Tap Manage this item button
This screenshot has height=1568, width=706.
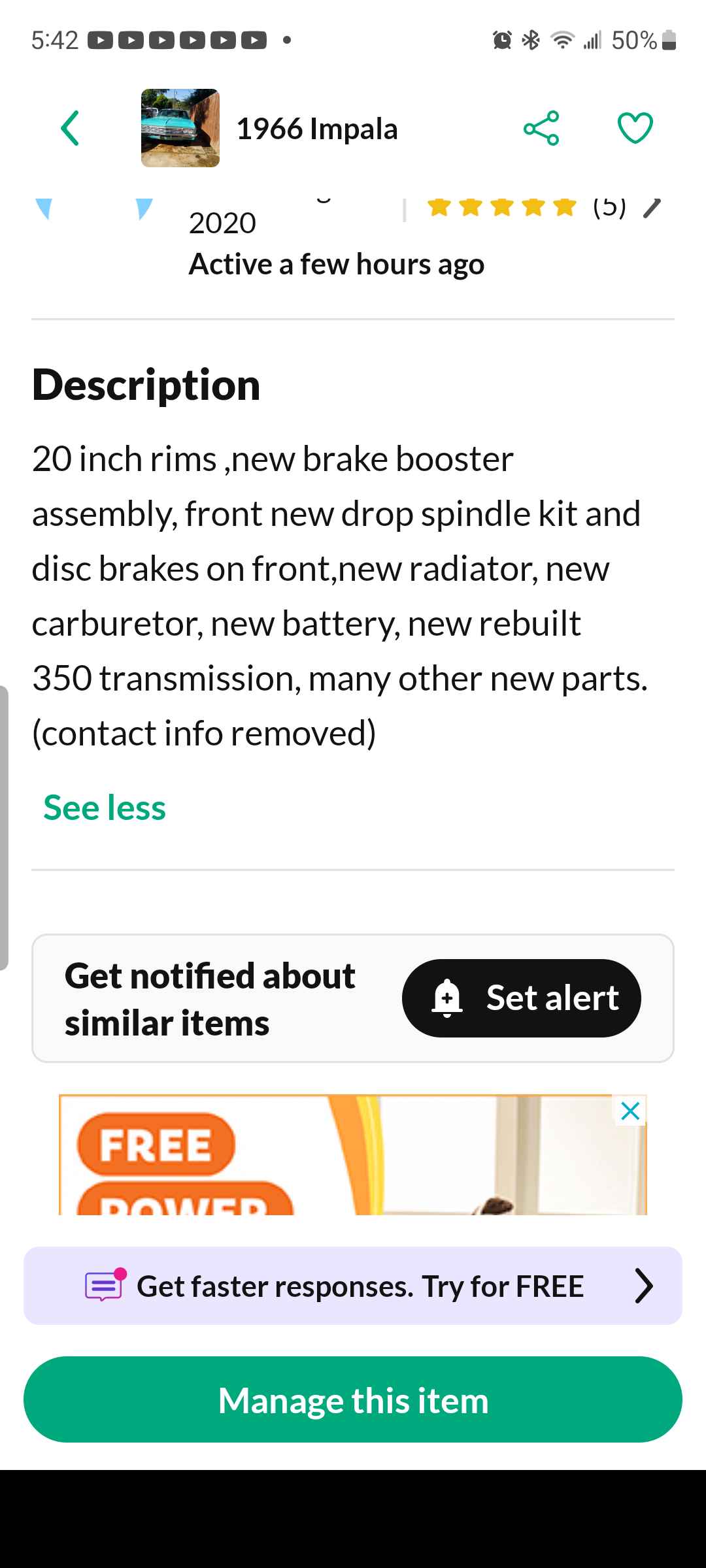pos(353,1400)
